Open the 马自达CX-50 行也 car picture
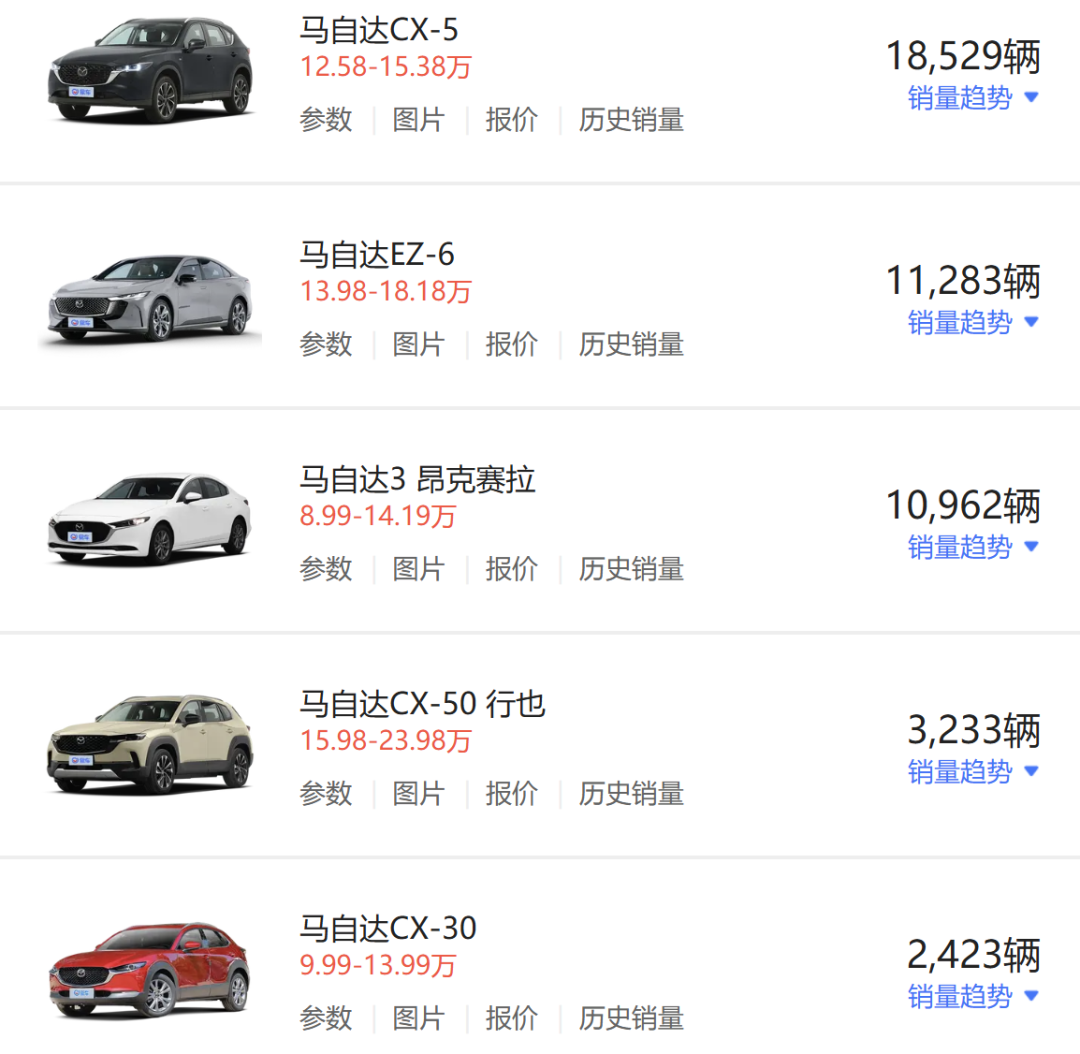The image size is (1080, 1054). pos(150,743)
